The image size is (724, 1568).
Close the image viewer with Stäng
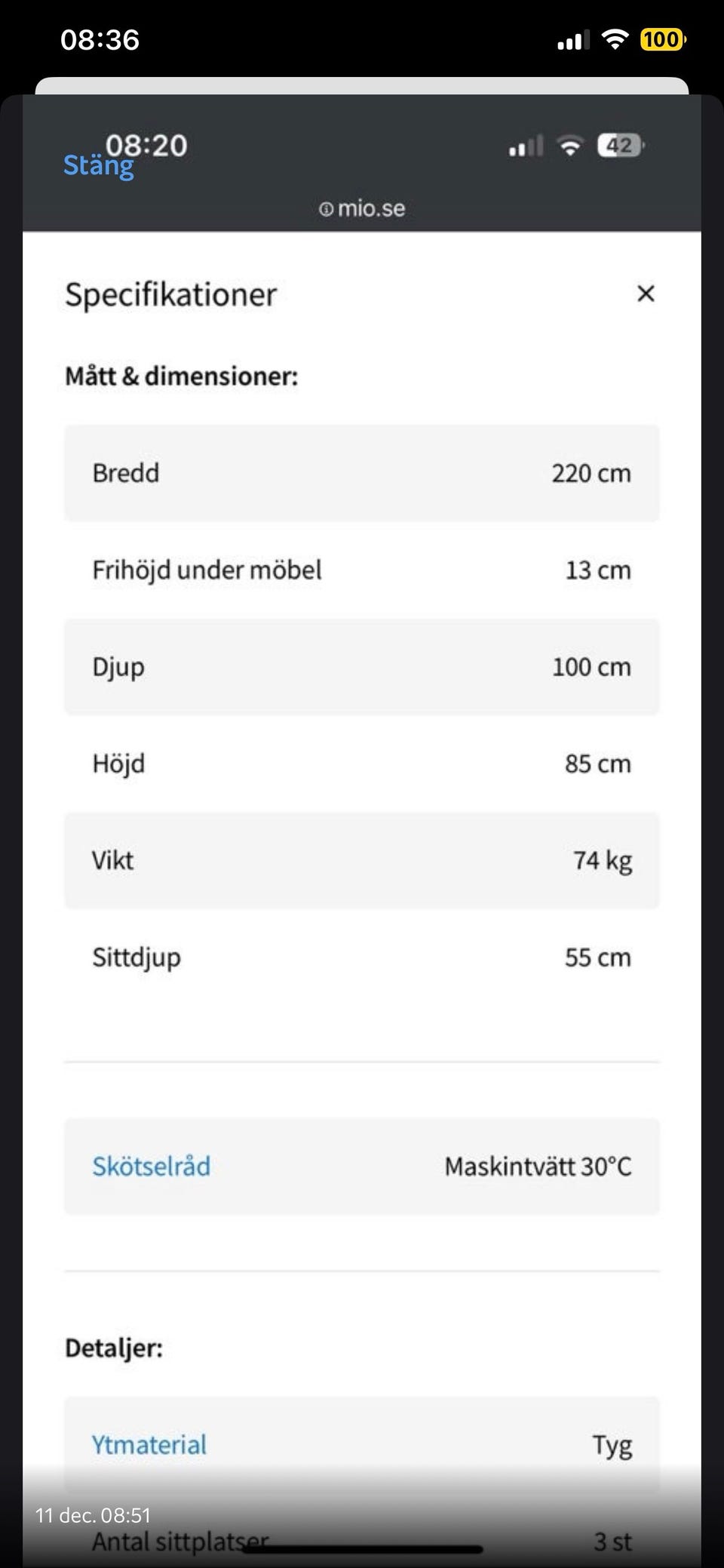point(98,165)
